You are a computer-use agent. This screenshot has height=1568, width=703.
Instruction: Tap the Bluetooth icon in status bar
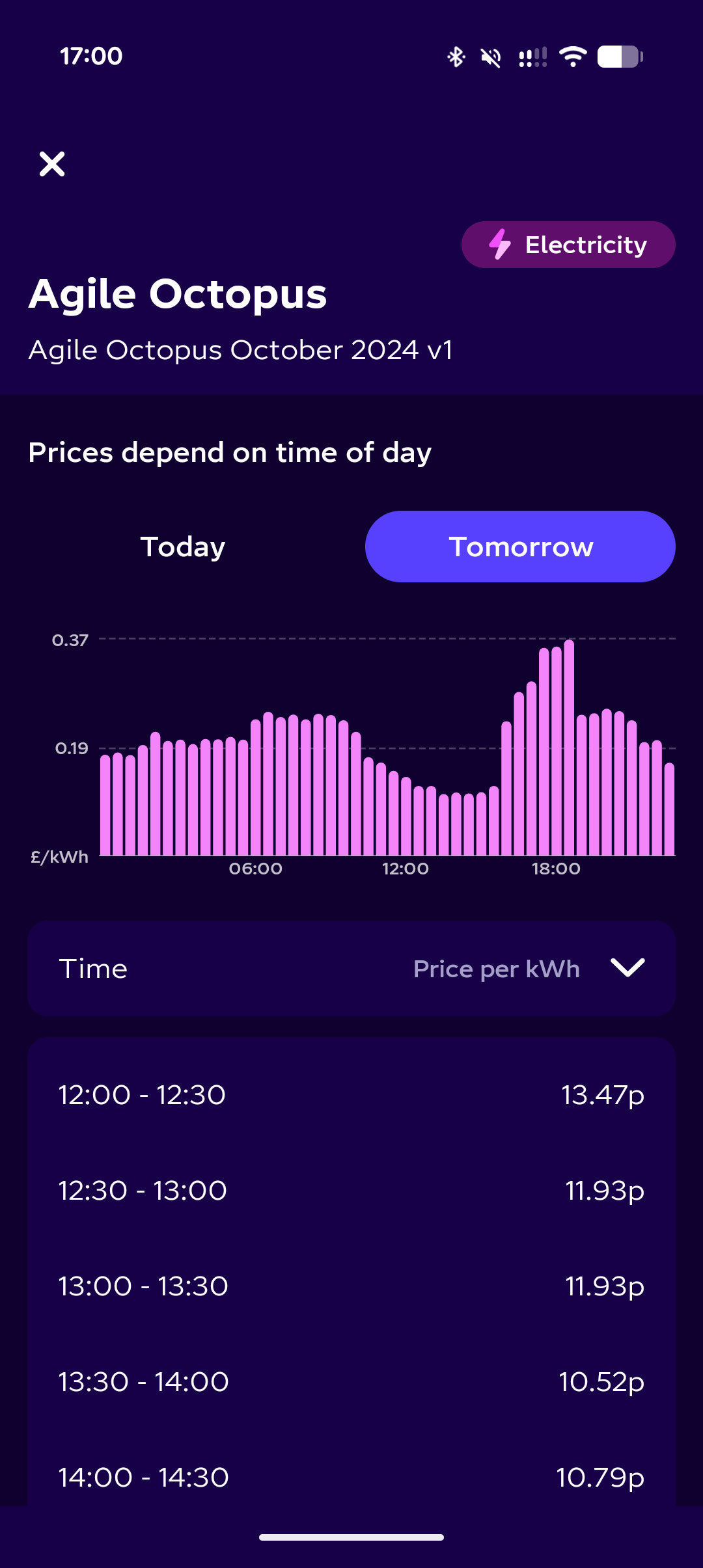(x=456, y=57)
